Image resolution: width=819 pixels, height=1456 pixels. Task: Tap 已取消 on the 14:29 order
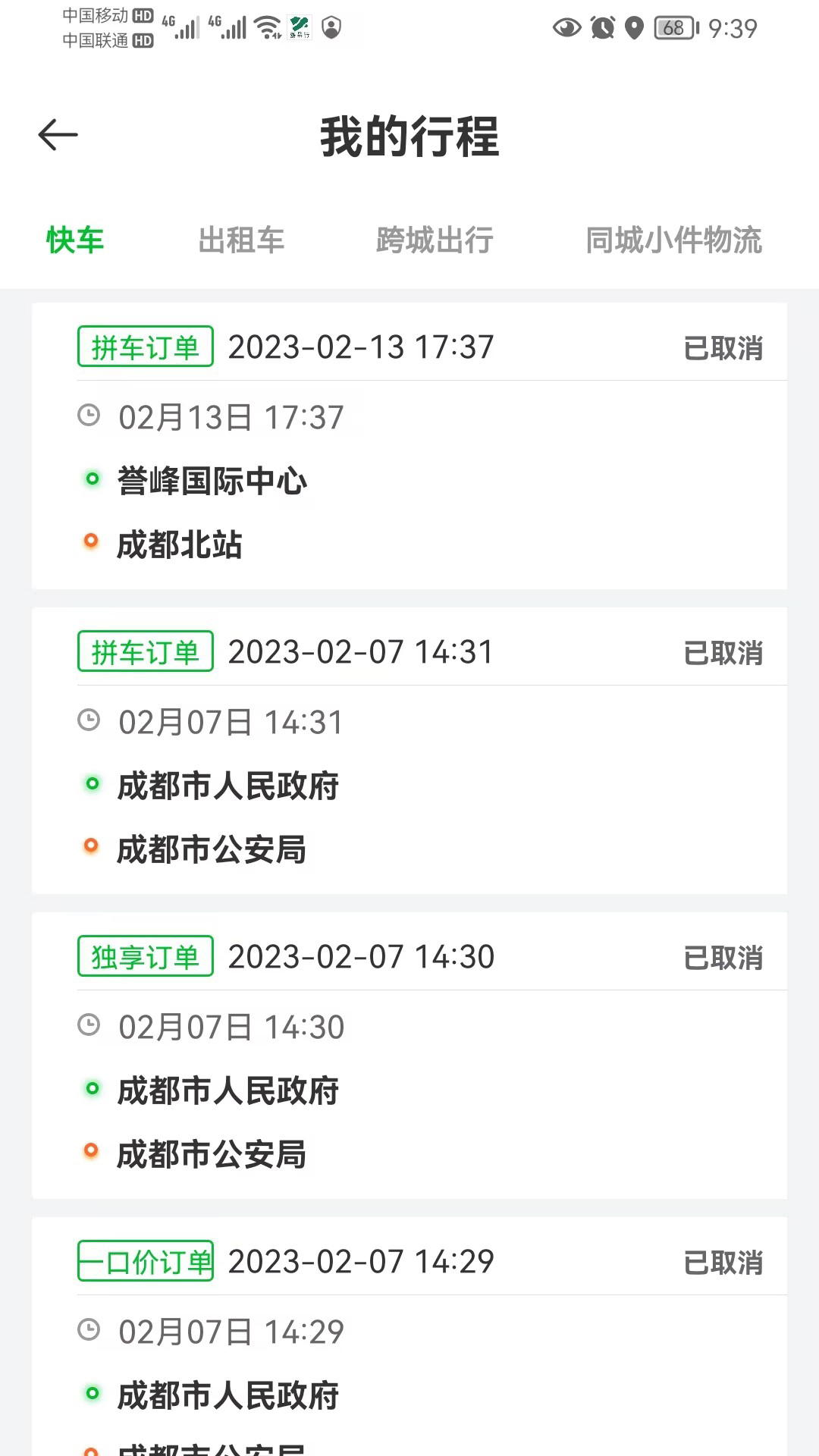point(723,1260)
